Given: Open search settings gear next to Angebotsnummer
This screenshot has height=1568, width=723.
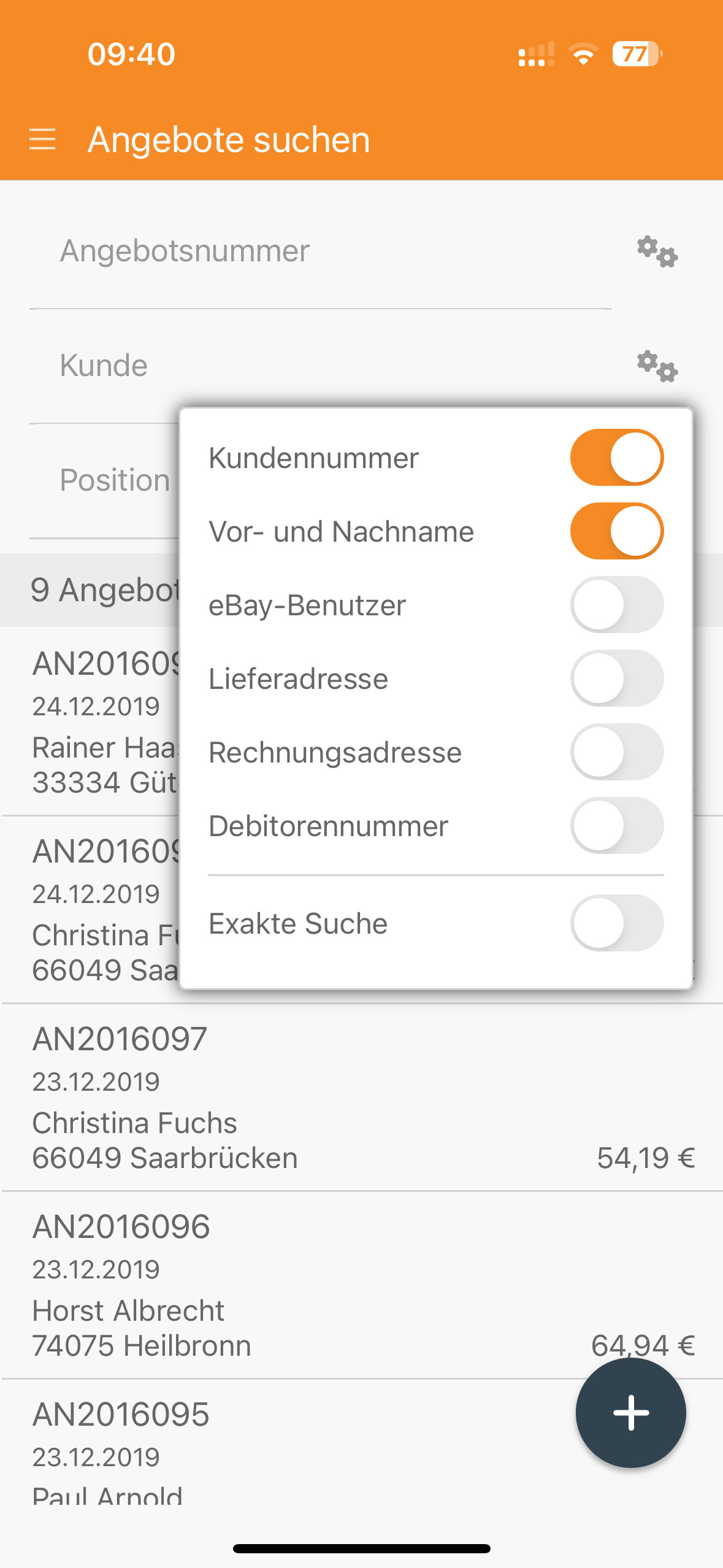Looking at the screenshot, I should [656, 252].
